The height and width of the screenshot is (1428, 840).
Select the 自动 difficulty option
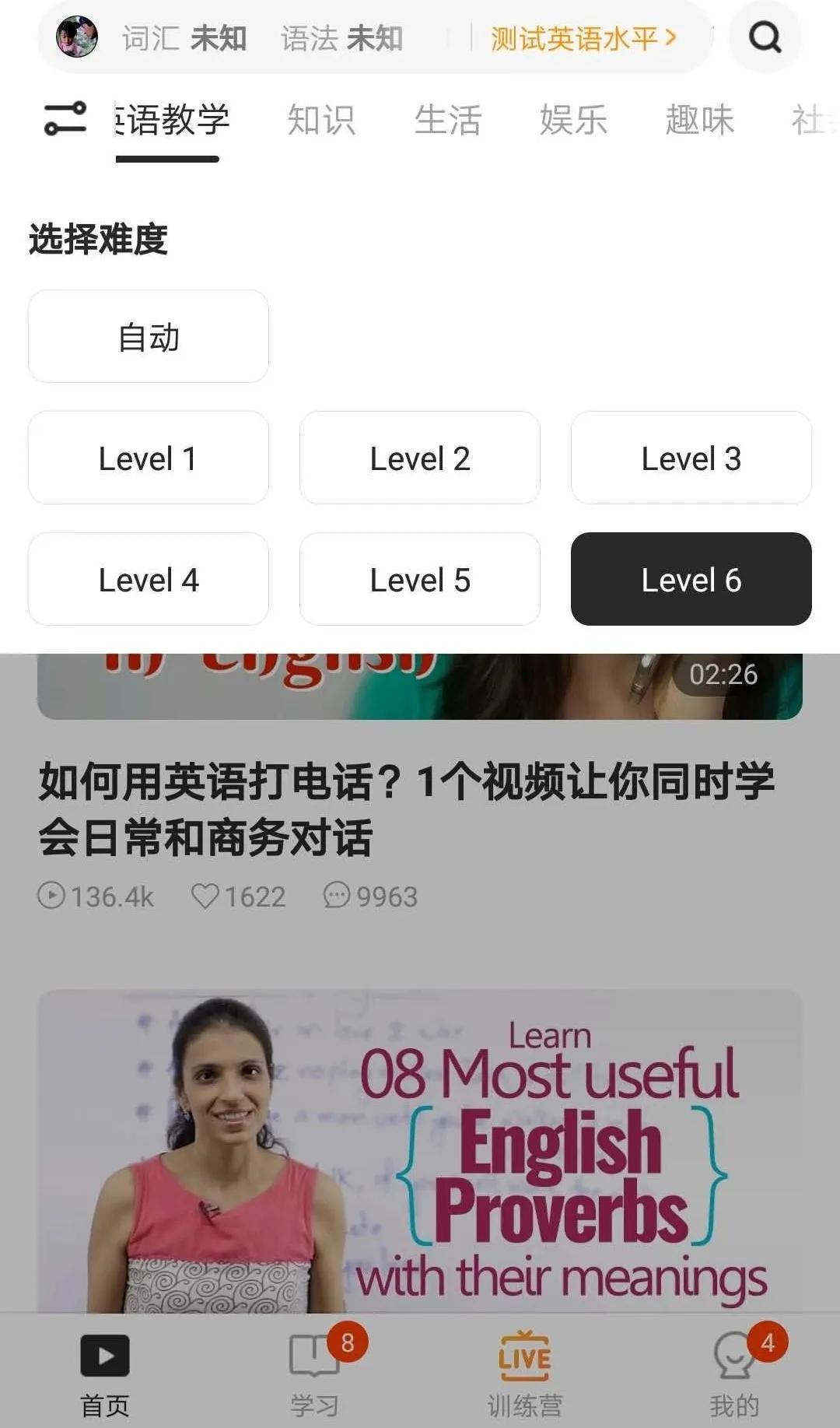(149, 337)
